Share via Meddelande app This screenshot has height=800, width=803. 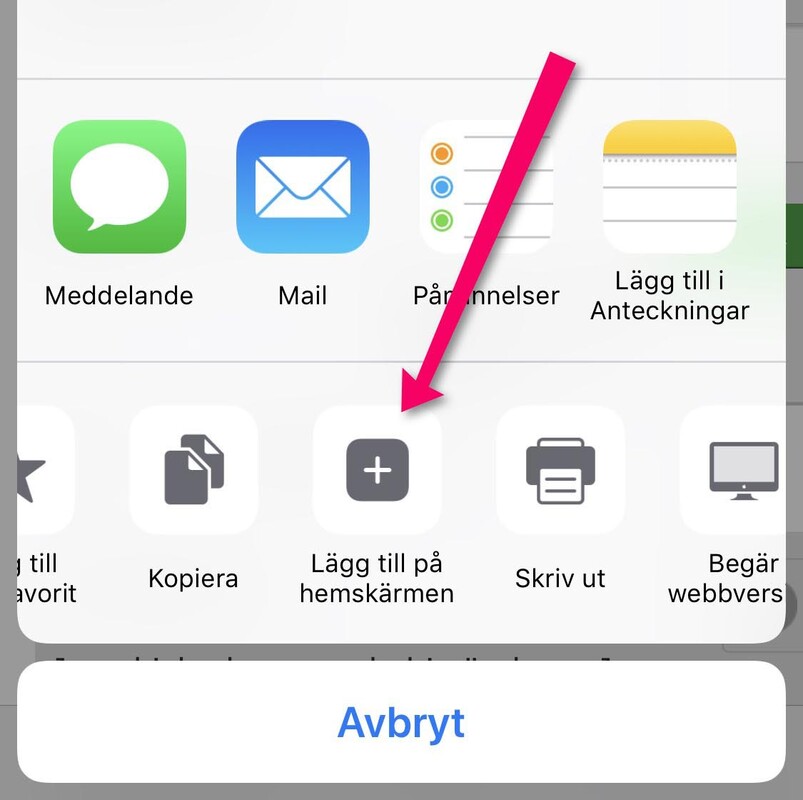tap(119, 187)
